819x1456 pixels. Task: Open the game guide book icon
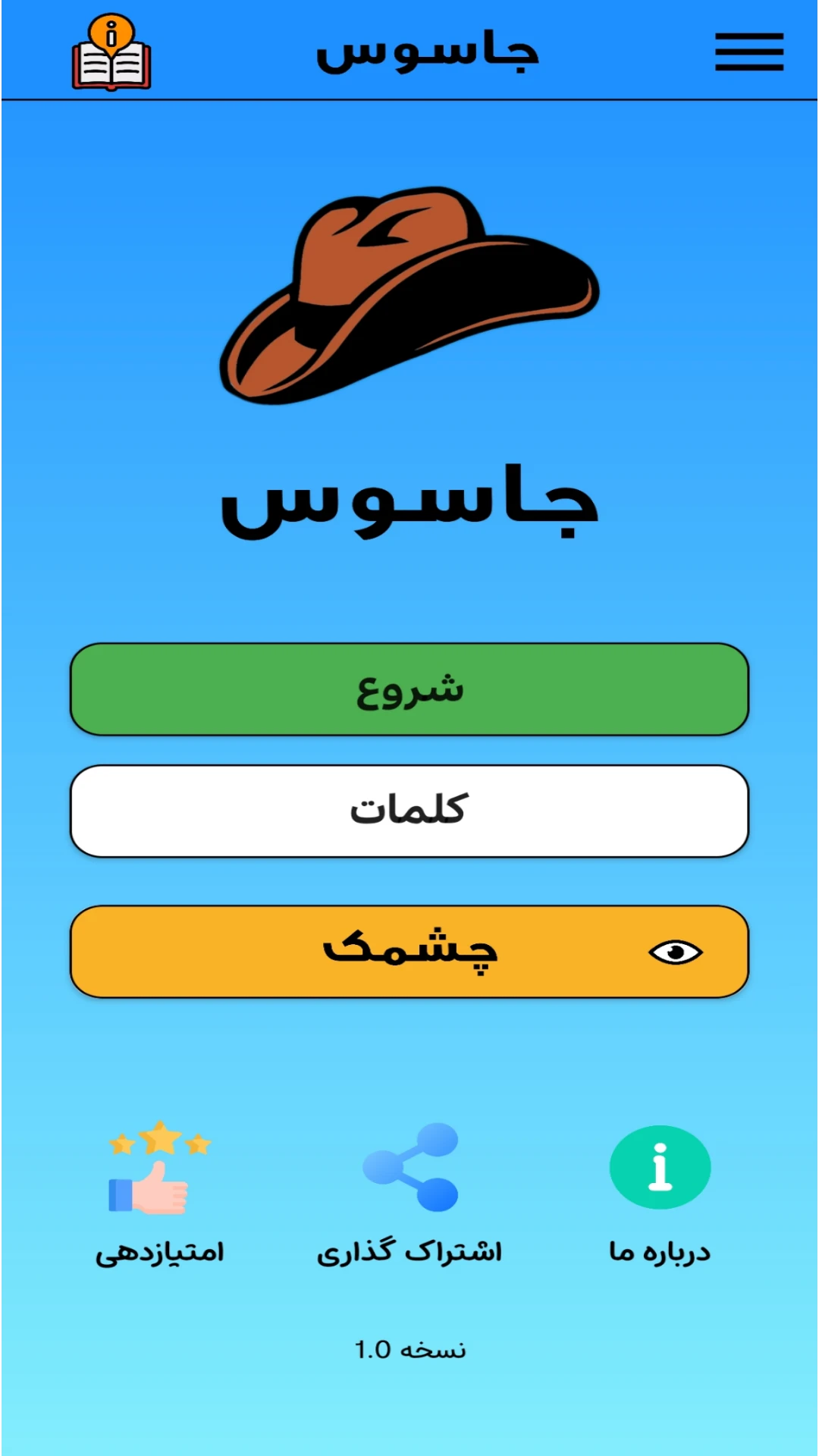[111, 52]
